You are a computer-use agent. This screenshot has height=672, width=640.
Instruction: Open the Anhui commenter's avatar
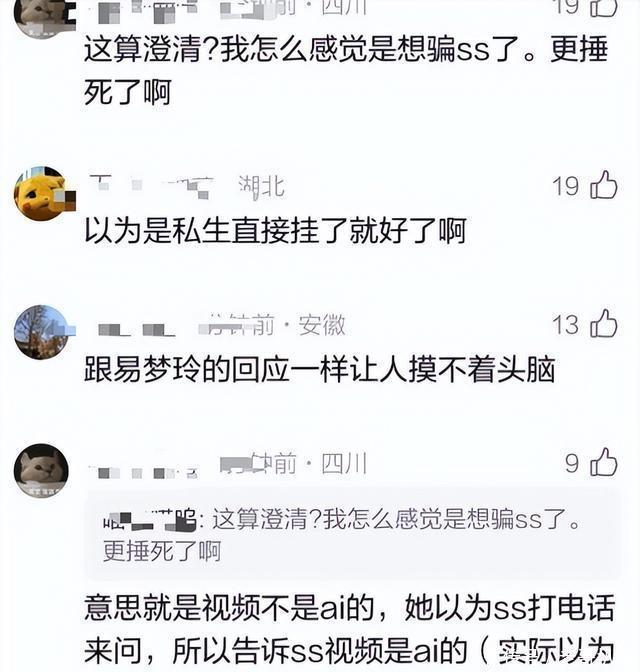(x=40, y=332)
